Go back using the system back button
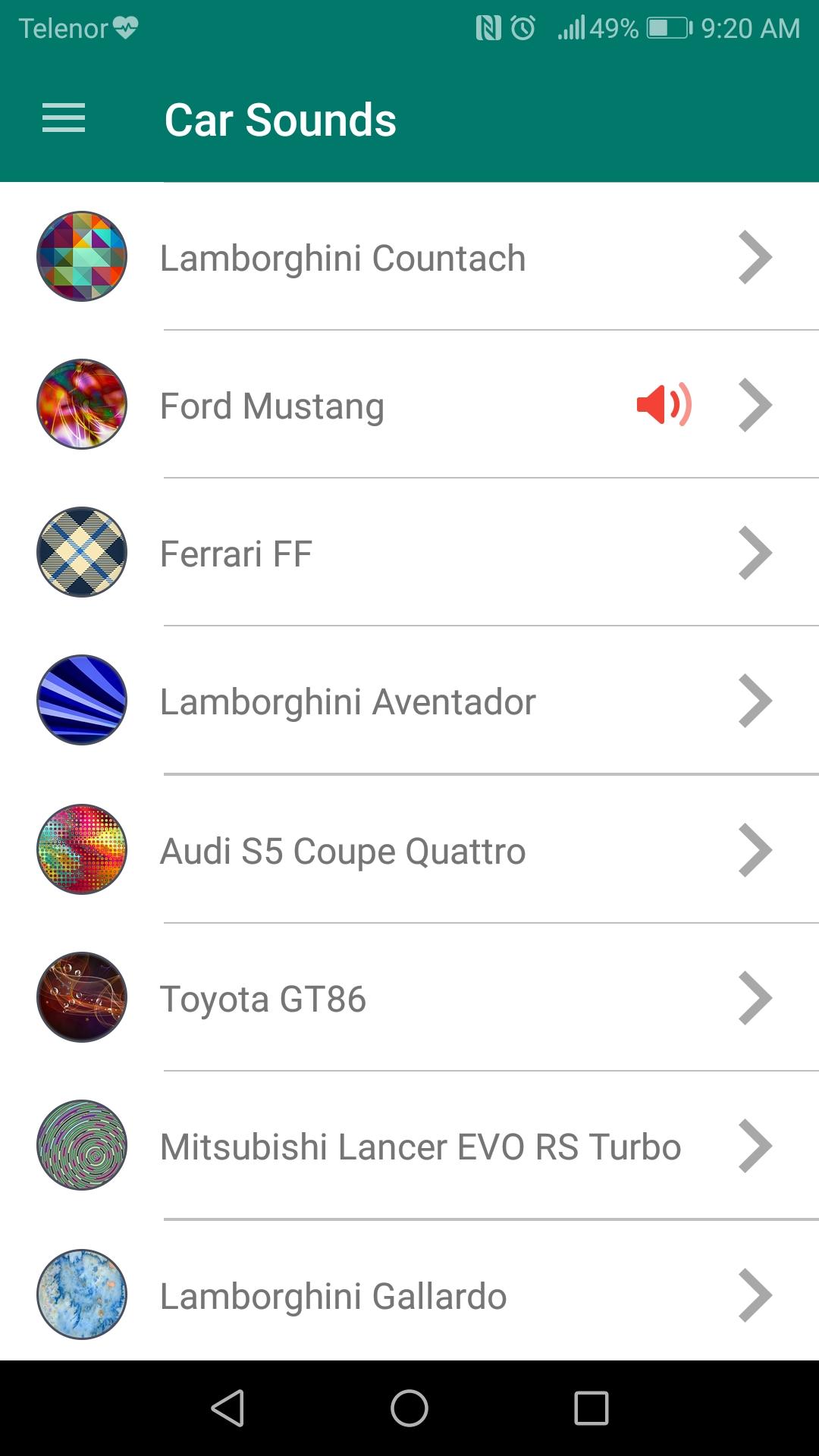The height and width of the screenshot is (1456, 819). [227, 1408]
